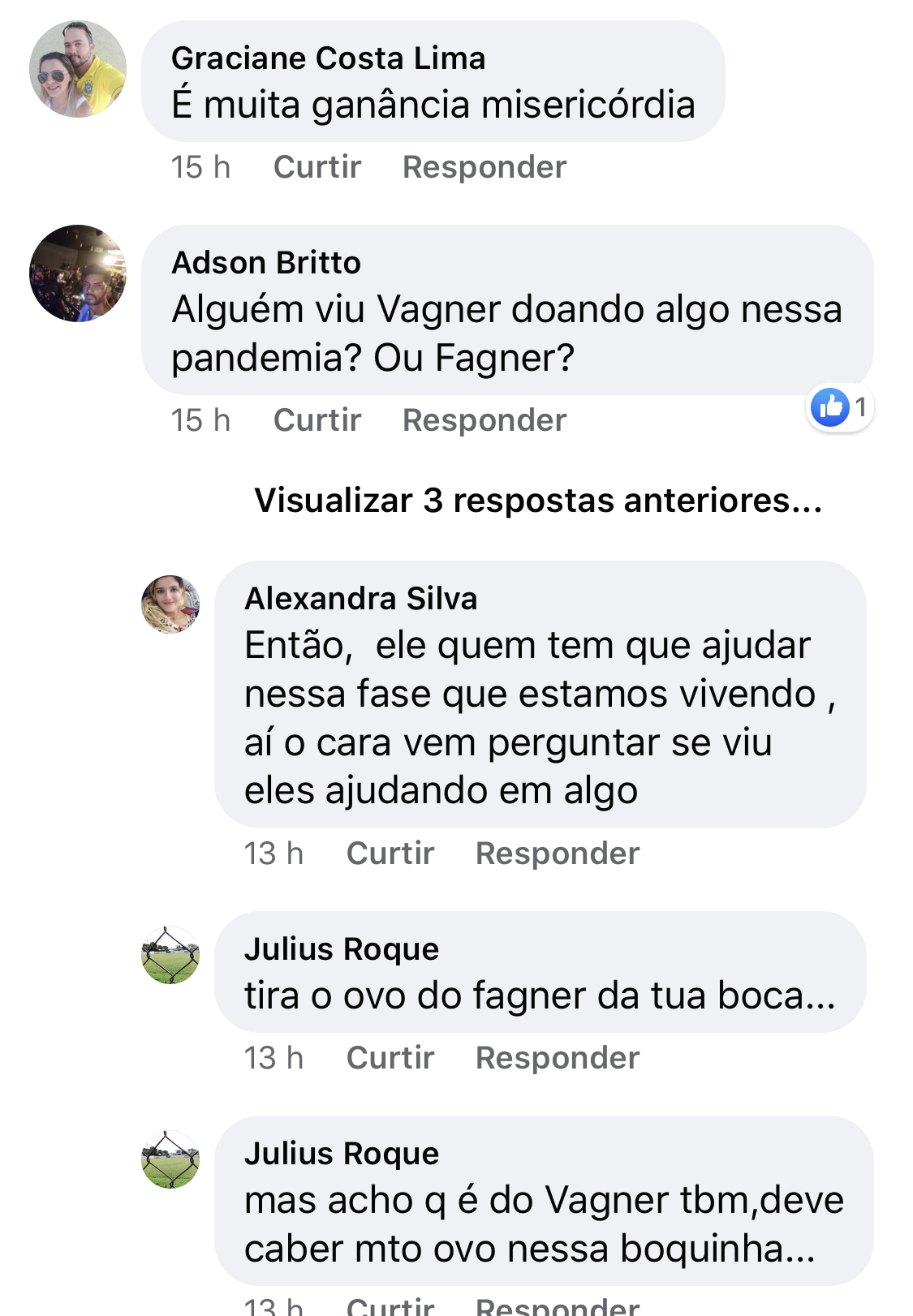Screen dimensions: 913x1316
Task: Like Adson Britto's comment
Action: pyautogui.click(x=317, y=420)
